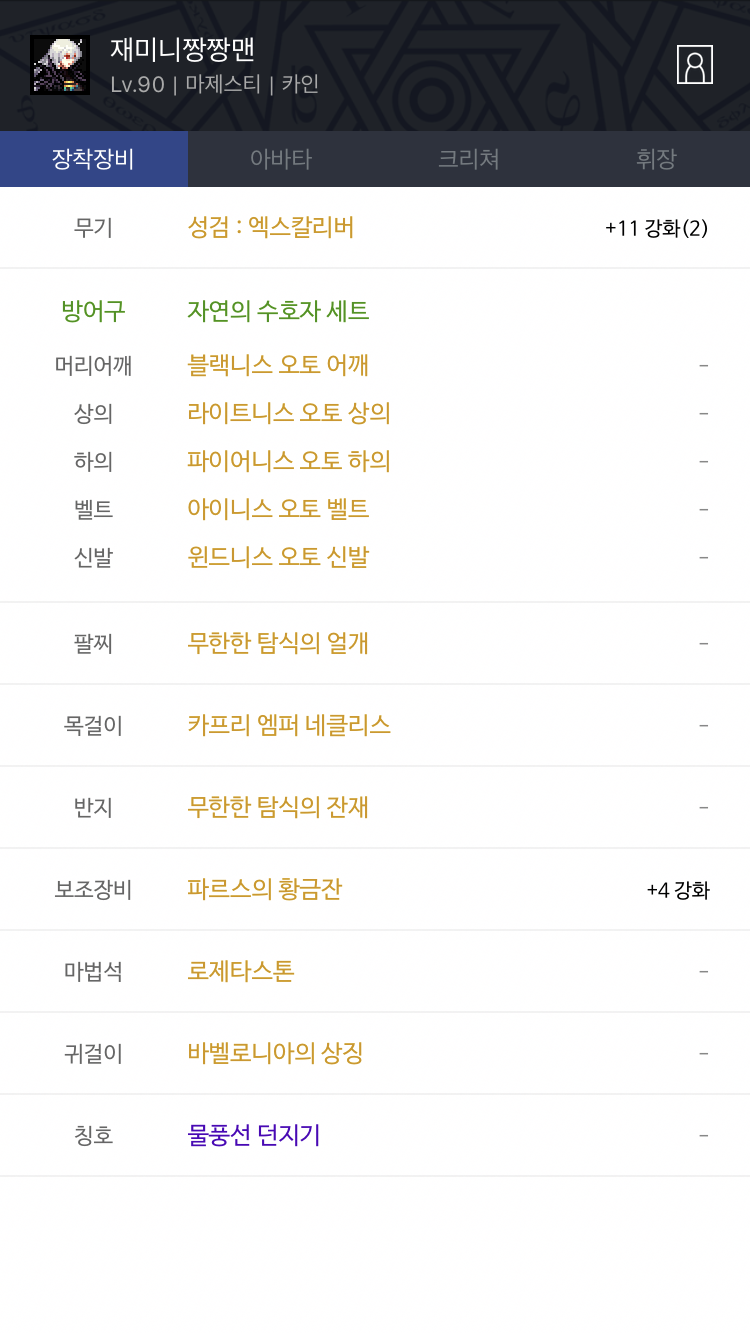Image resolution: width=750 pixels, height=1334 pixels.
Task: Open 윈드니스 오토 신발 item
Action: 278,557
